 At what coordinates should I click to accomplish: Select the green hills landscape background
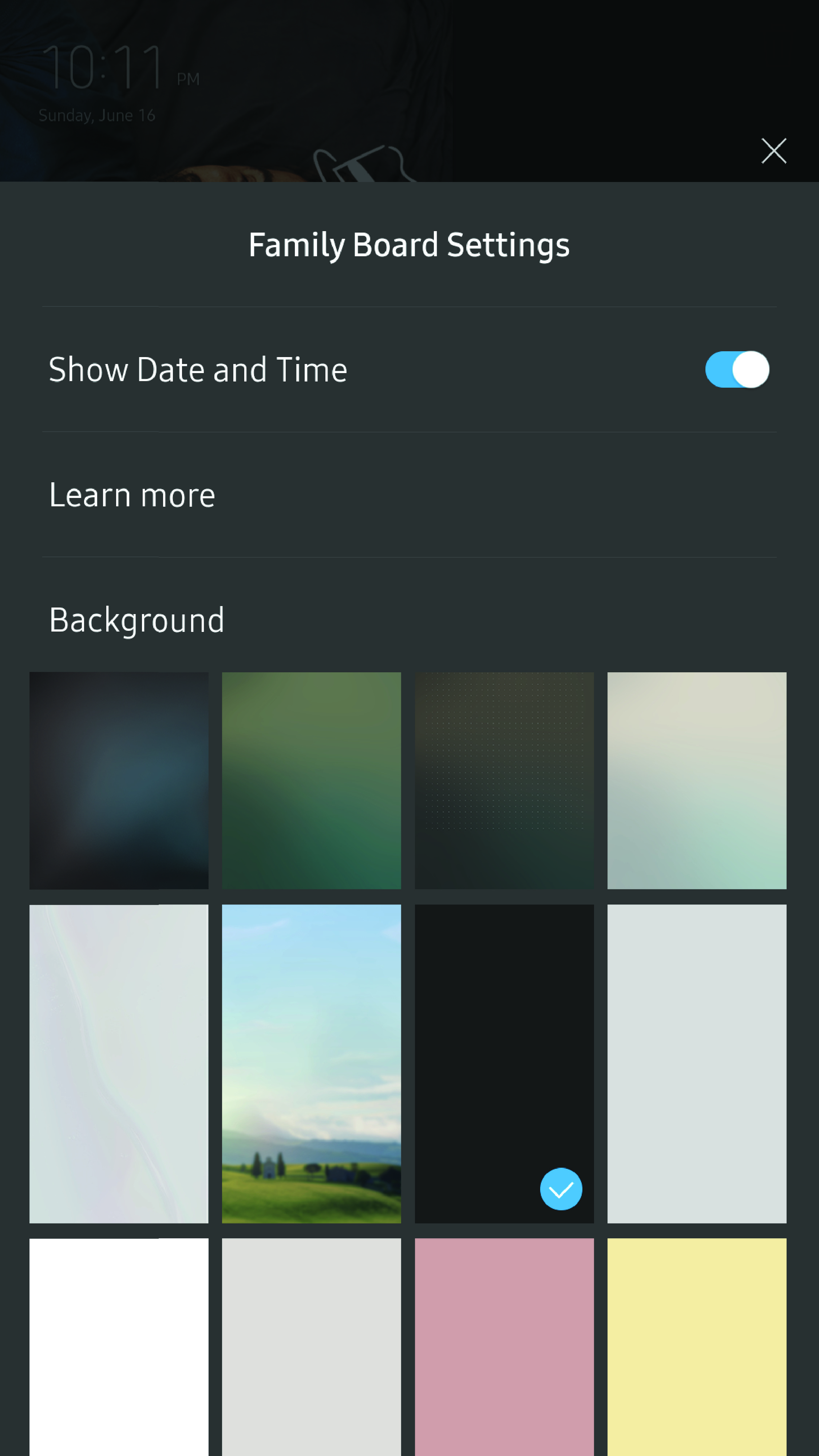312,1064
